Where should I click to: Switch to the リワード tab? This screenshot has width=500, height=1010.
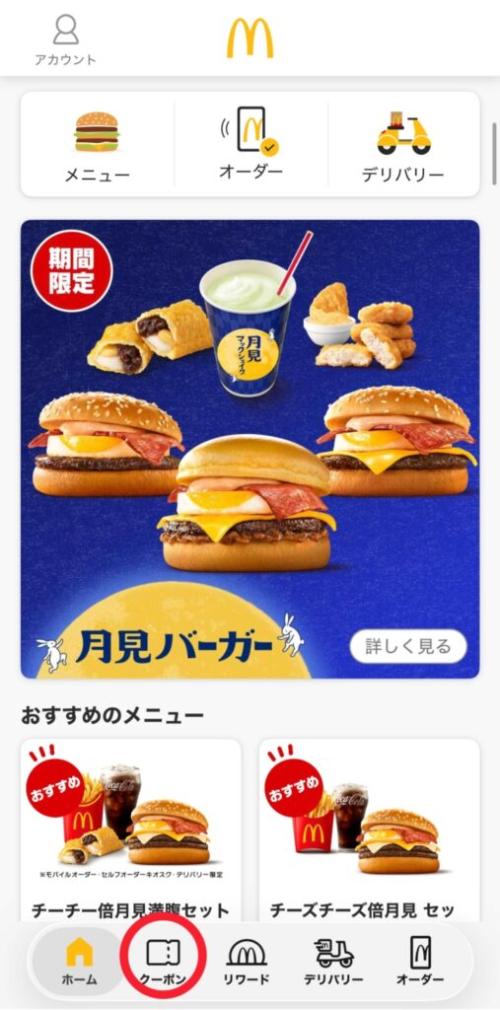247,961
